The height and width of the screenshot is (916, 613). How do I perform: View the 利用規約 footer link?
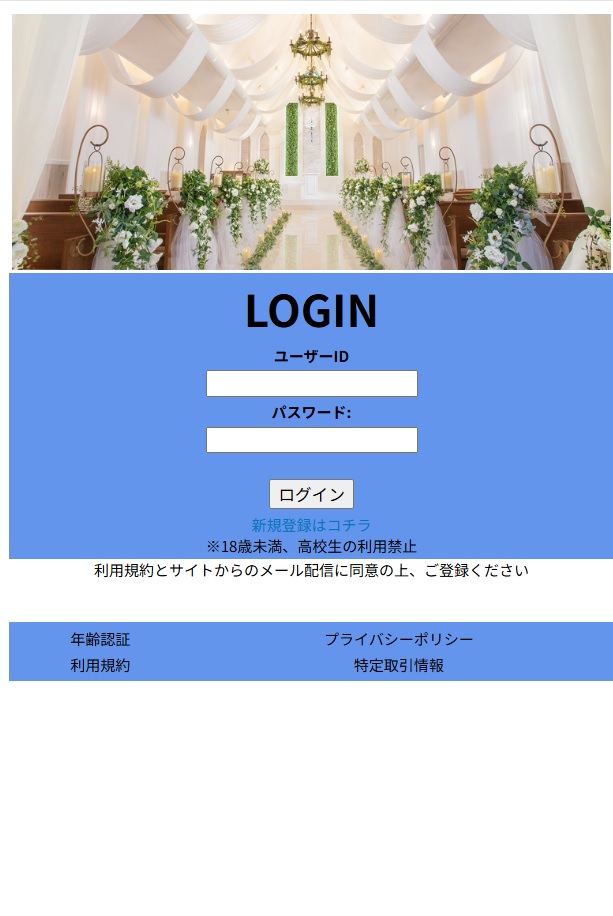pyautogui.click(x=100, y=665)
